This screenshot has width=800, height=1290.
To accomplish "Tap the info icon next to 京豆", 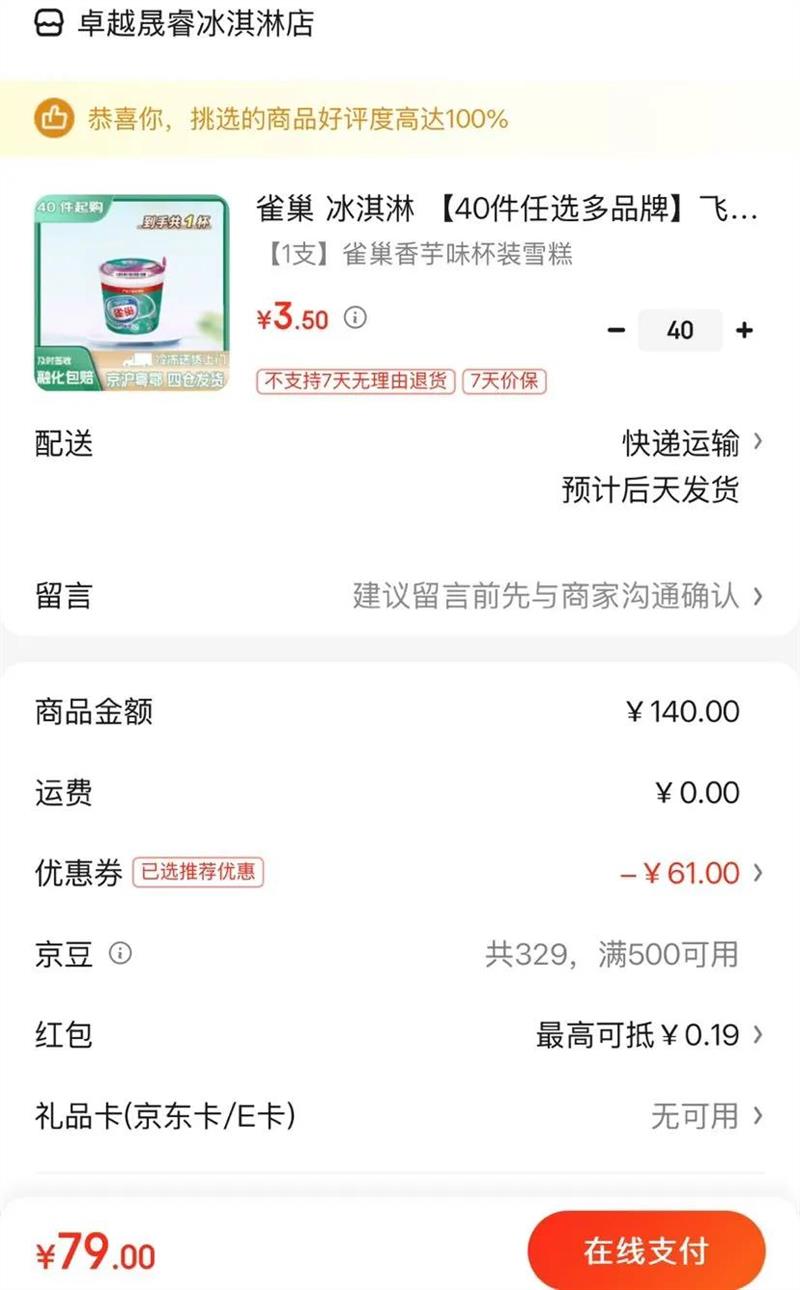I will (x=120, y=953).
